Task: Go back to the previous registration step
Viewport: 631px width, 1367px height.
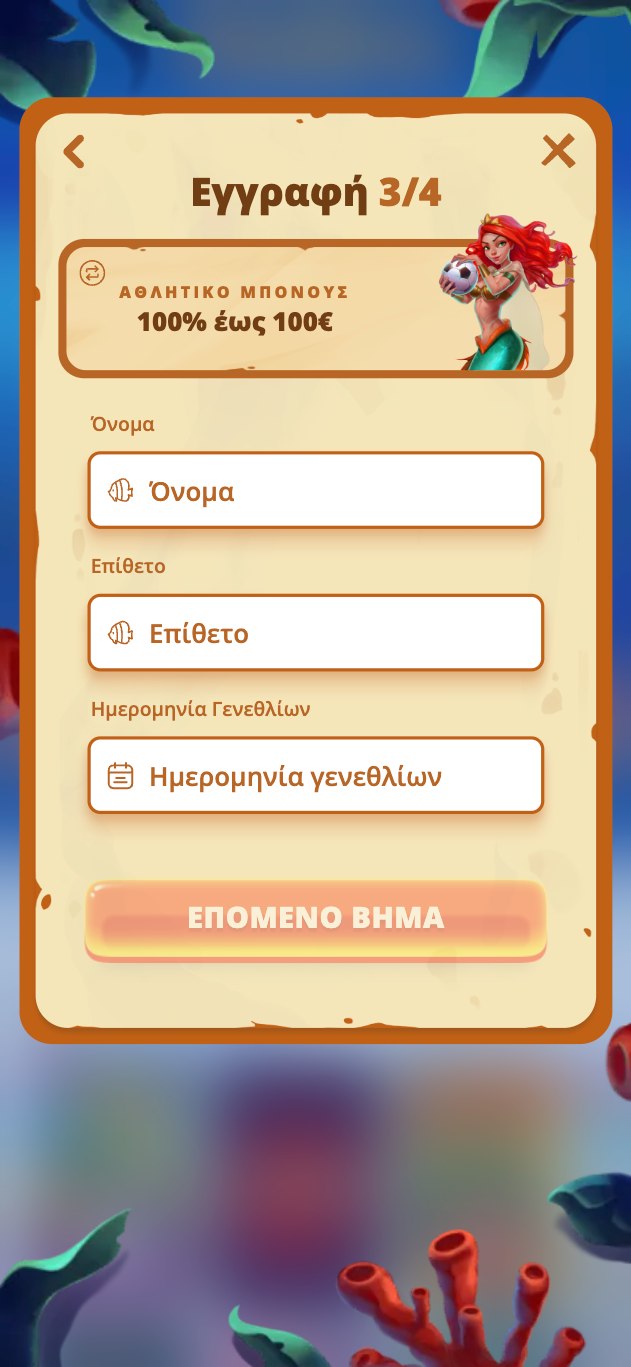Action: point(74,152)
